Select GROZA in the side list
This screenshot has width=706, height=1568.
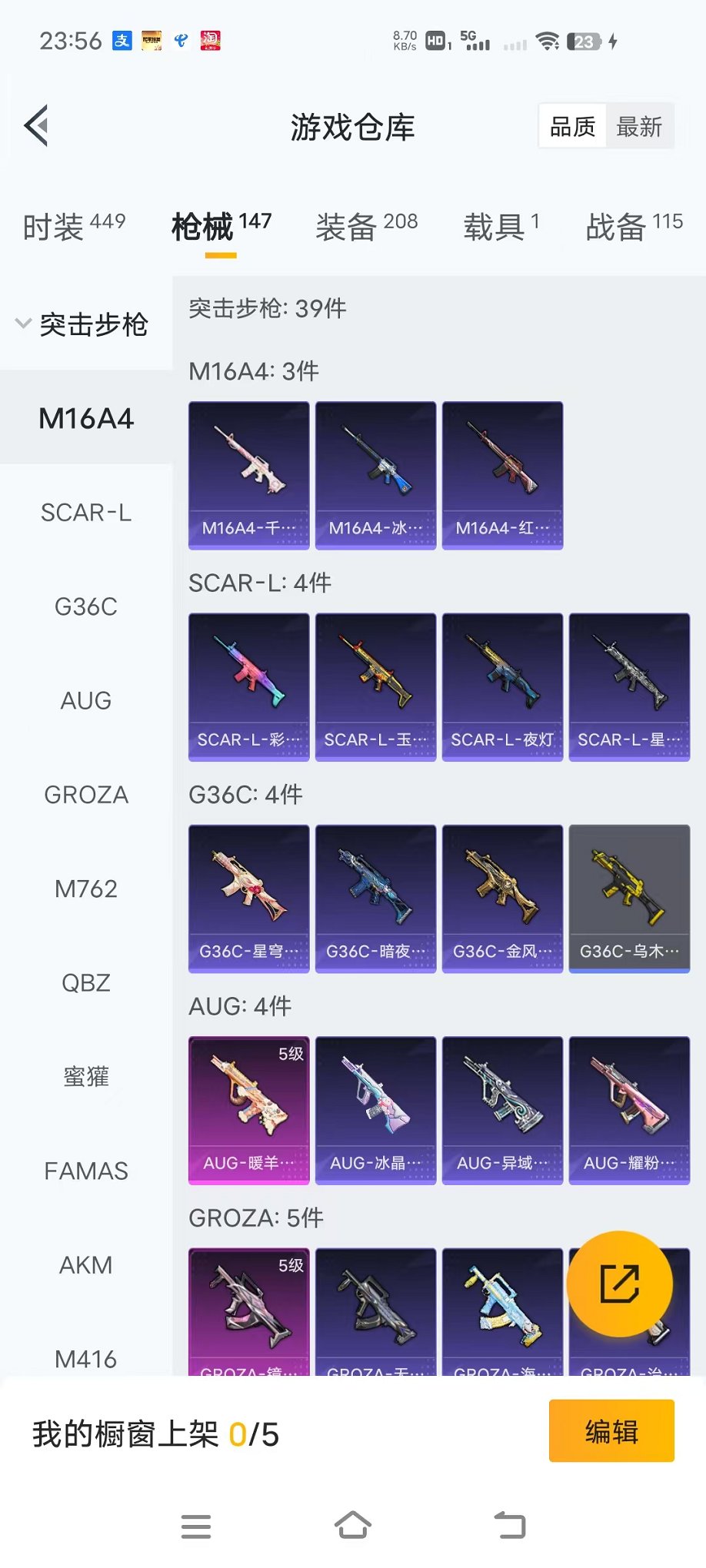click(86, 795)
